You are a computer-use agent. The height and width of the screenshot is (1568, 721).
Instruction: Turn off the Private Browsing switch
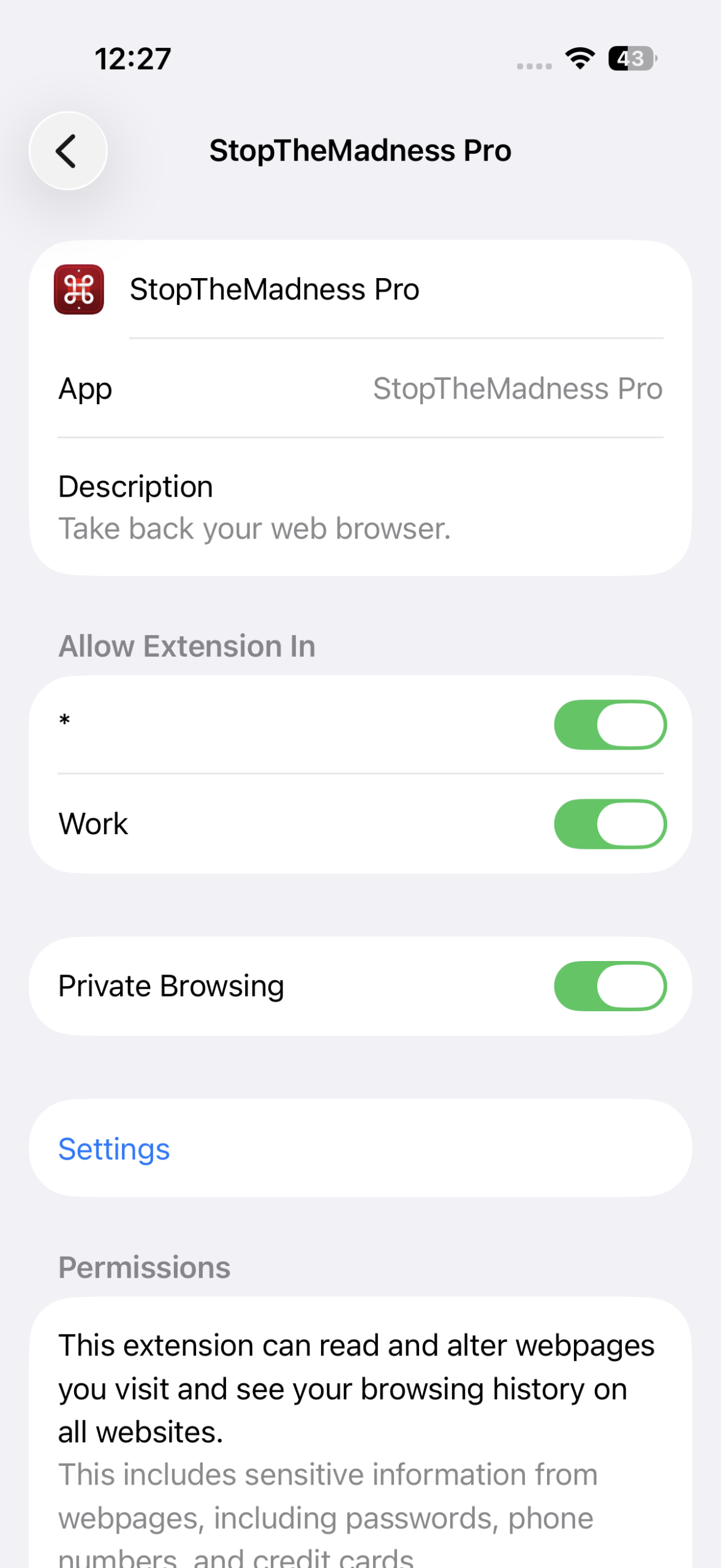[610, 986]
